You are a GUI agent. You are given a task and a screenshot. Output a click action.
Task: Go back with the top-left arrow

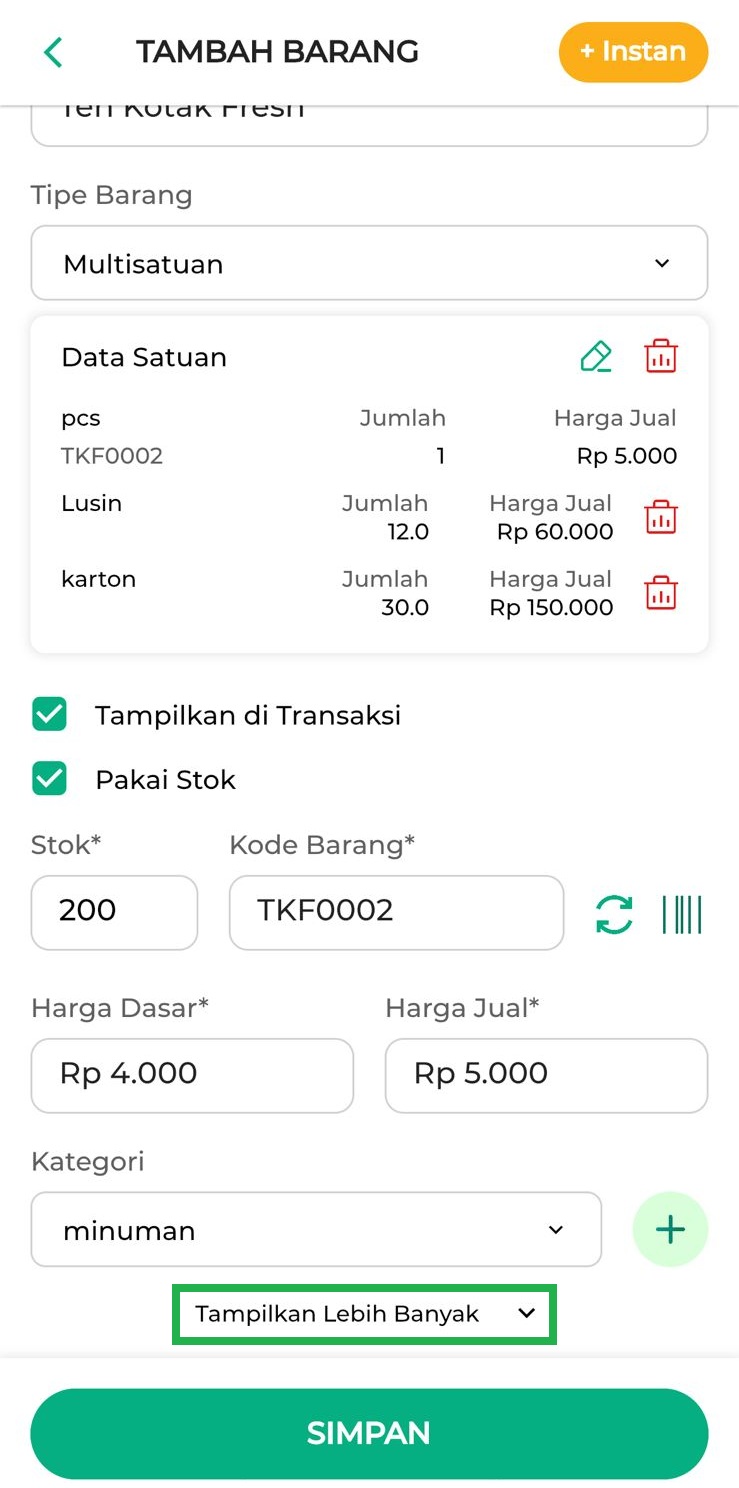tap(53, 52)
